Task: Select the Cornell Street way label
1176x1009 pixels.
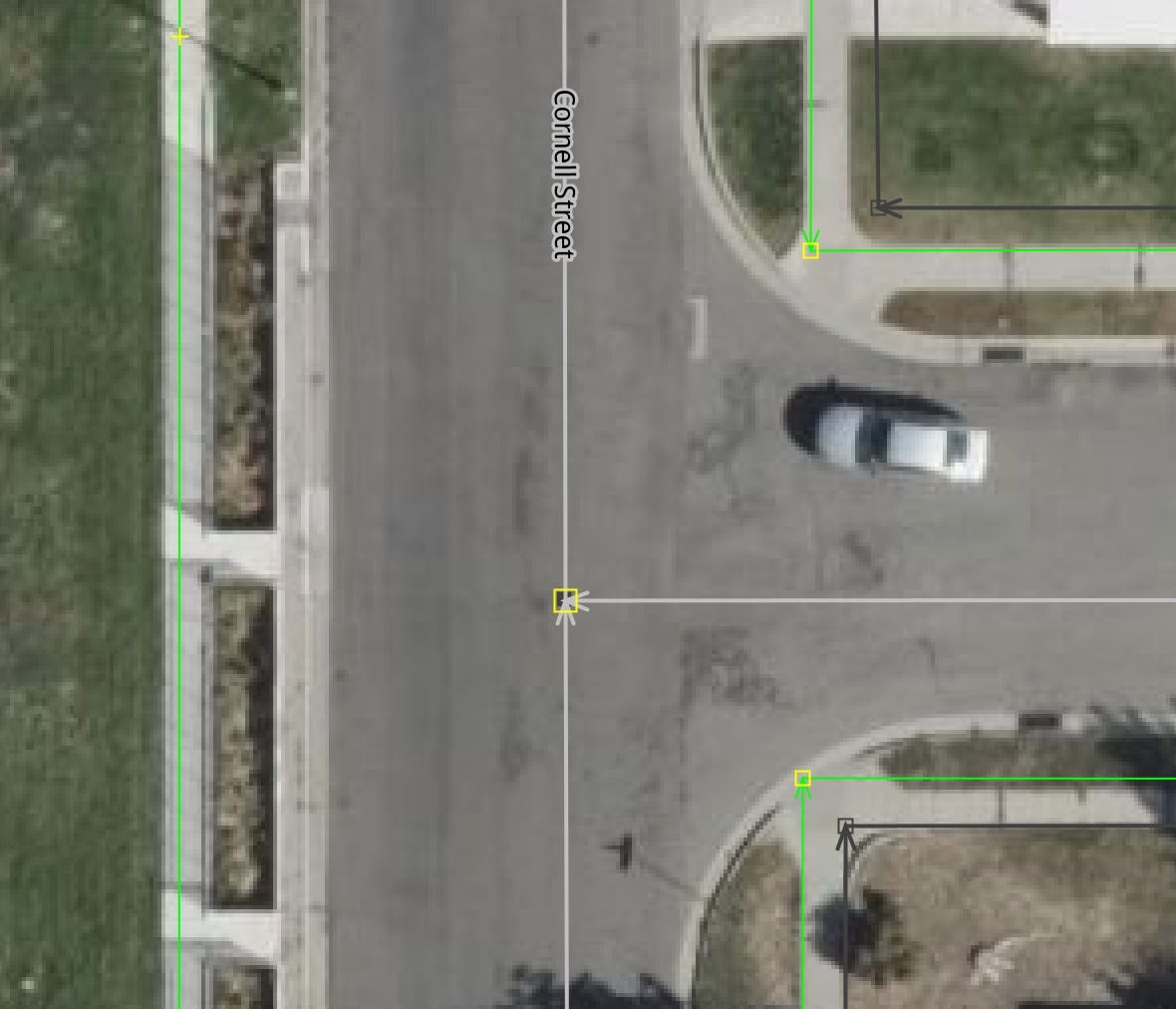Action: 564,174
